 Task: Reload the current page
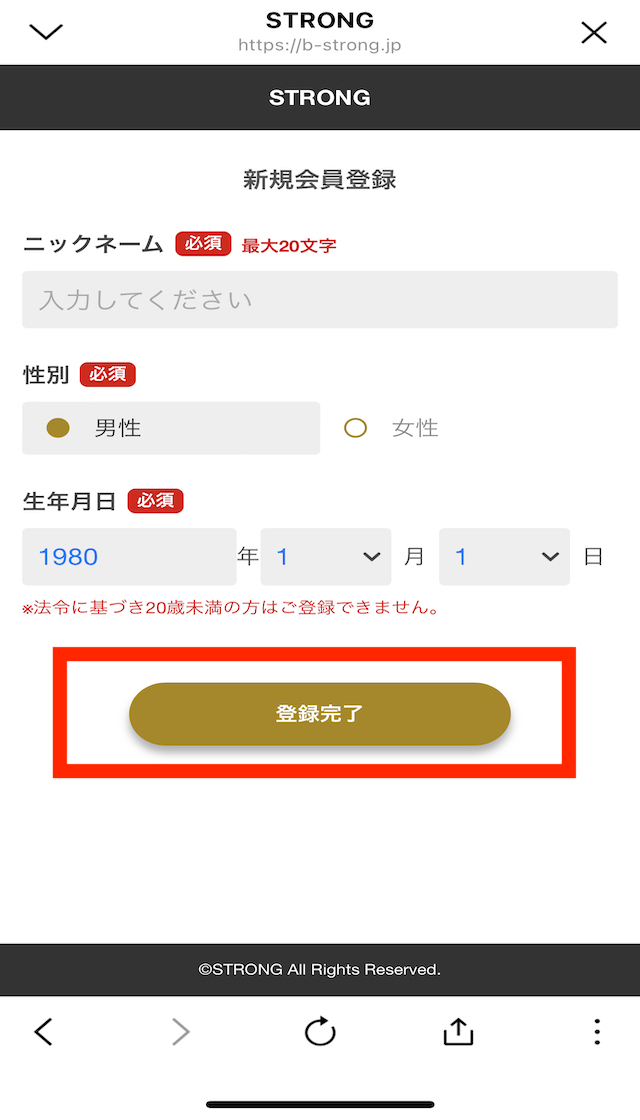(320, 1031)
